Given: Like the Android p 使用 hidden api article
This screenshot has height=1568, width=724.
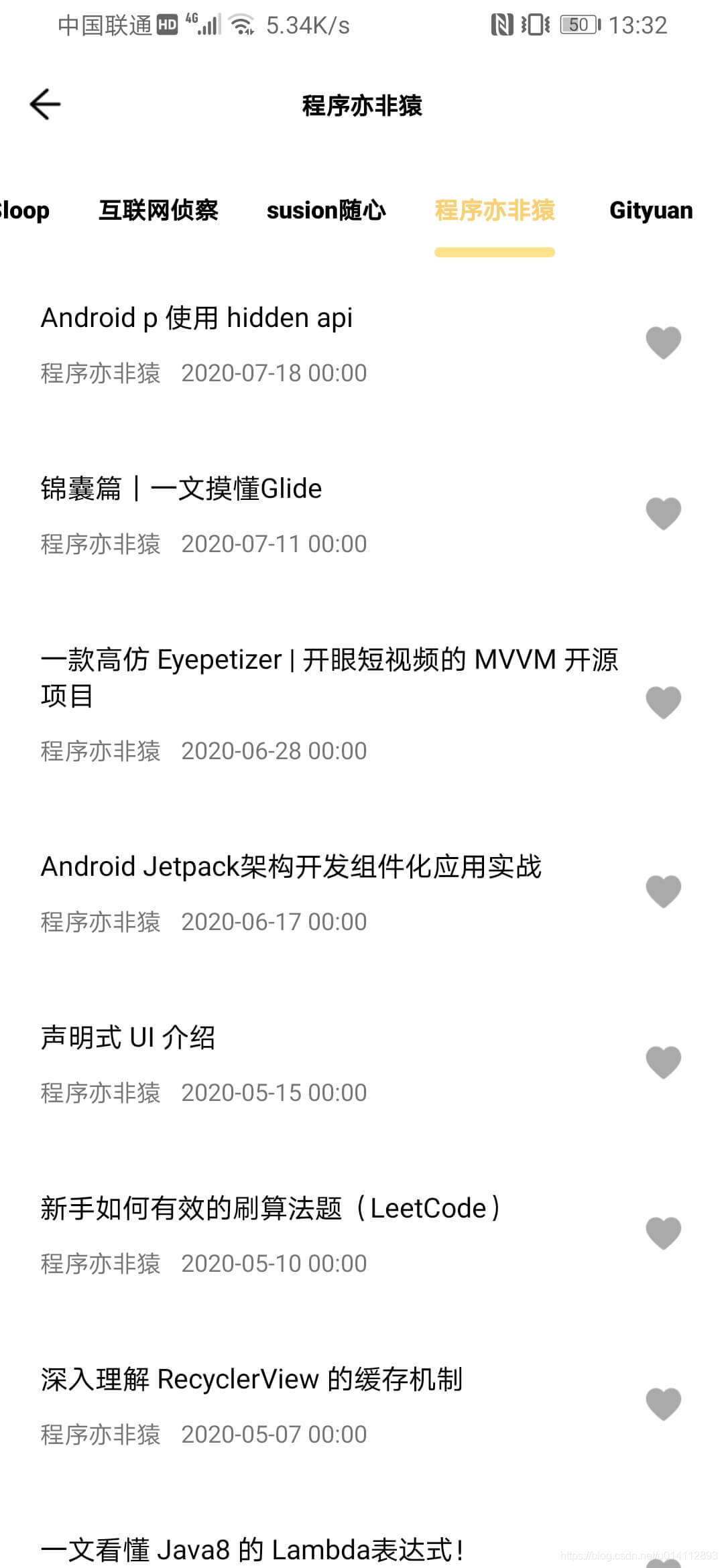Looking at the screenshot, I should coord(663,342).
